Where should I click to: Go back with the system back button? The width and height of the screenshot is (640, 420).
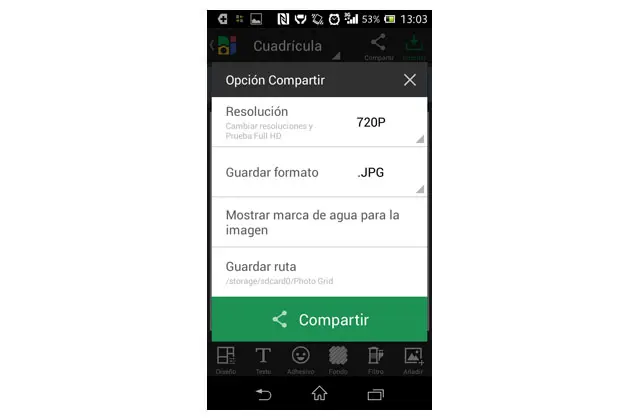[x=264, y=394]
